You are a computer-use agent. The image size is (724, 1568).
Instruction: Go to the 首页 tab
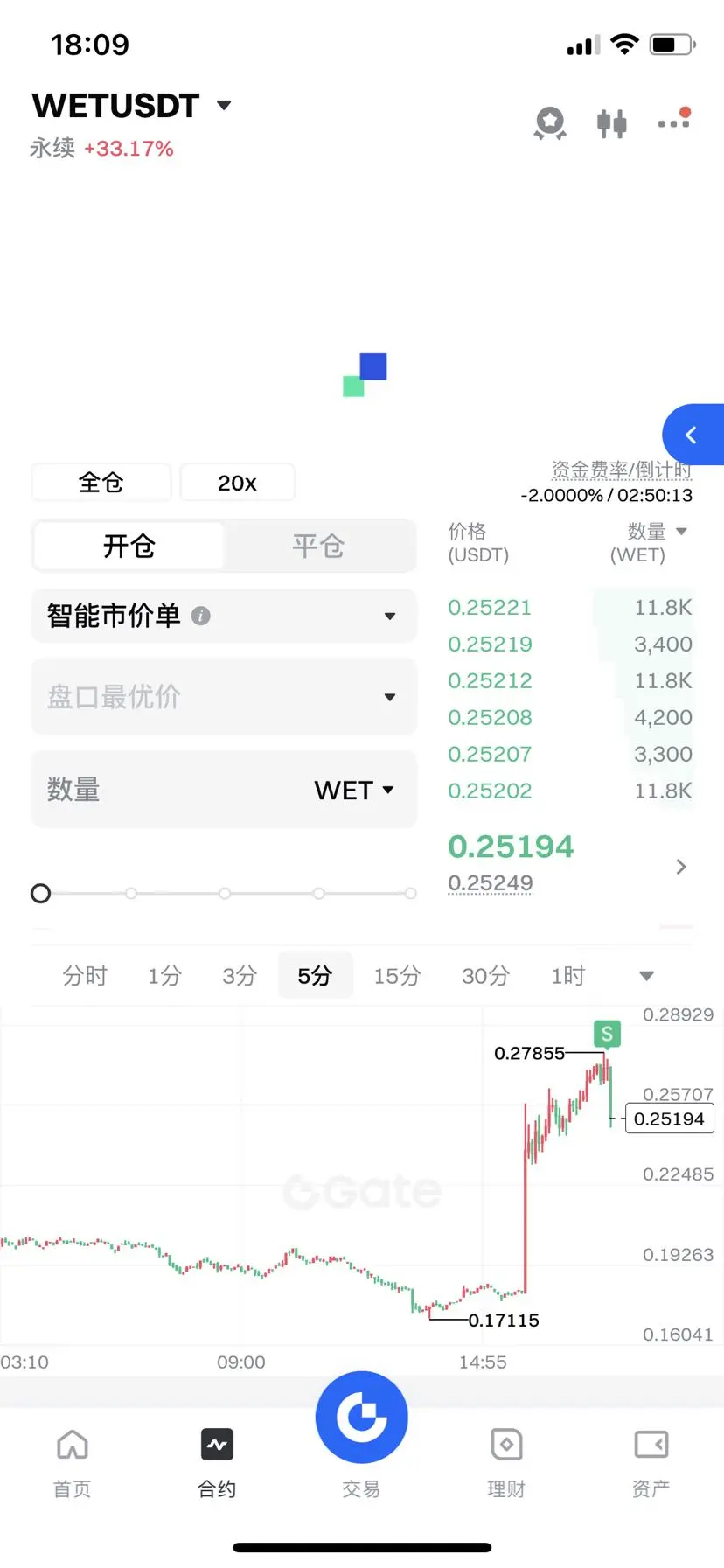[x=73, y=1462]
